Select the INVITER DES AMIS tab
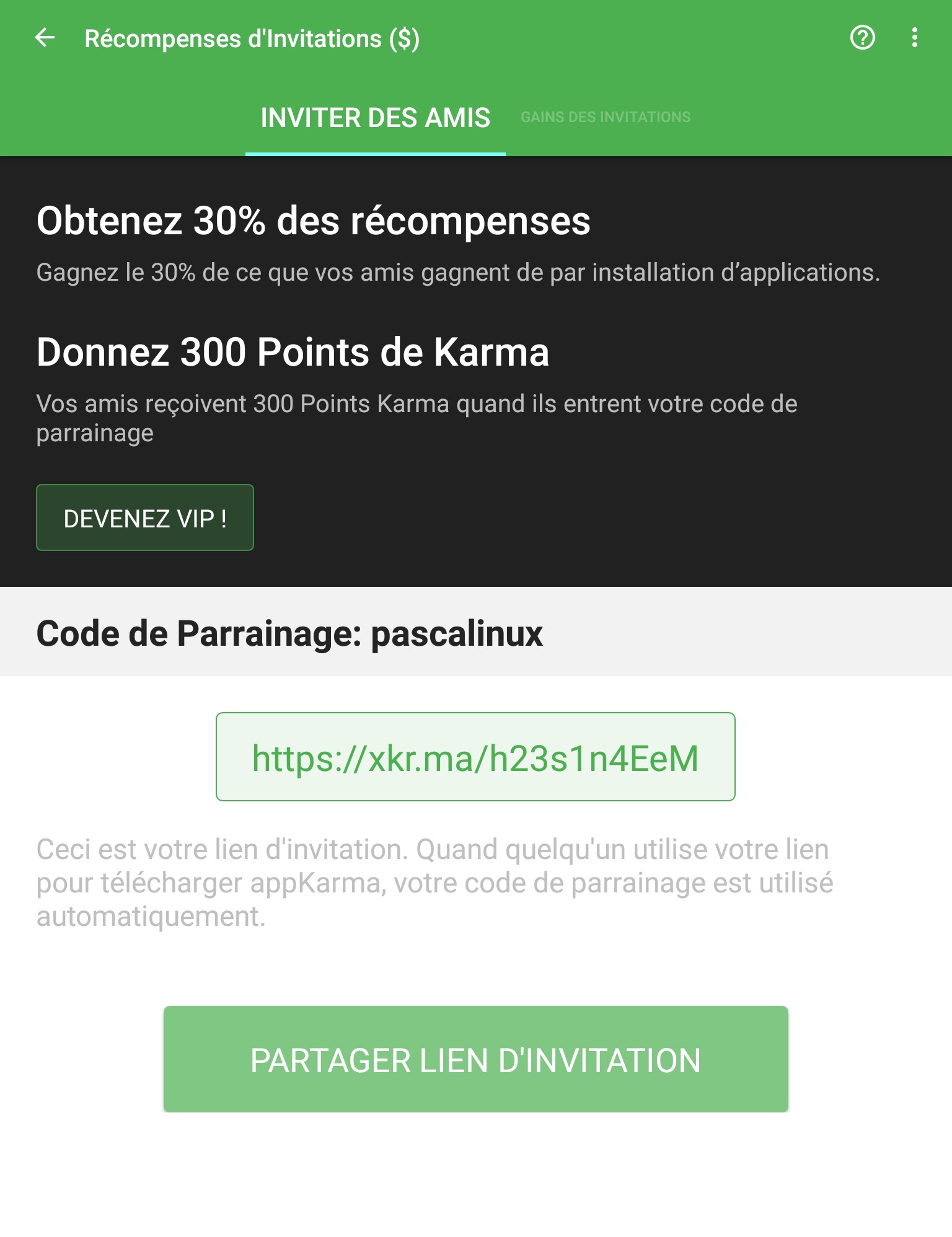The width and height of the screenshot is (952, 1237). point(376,118)
